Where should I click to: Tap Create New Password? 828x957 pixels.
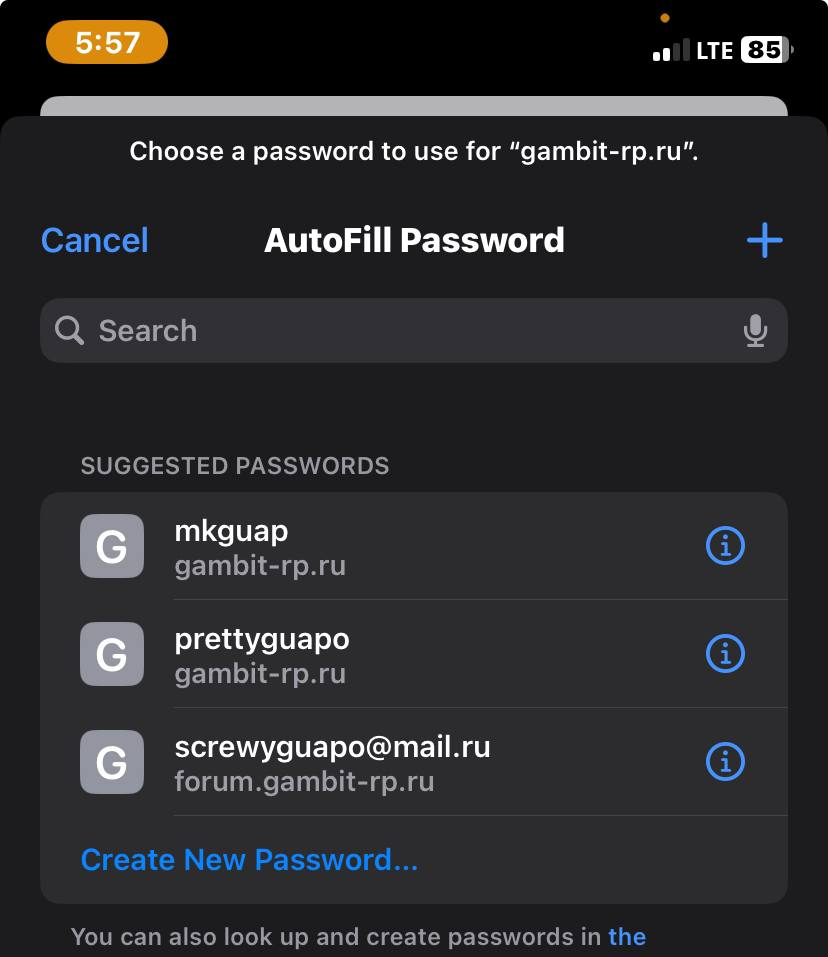249,860
